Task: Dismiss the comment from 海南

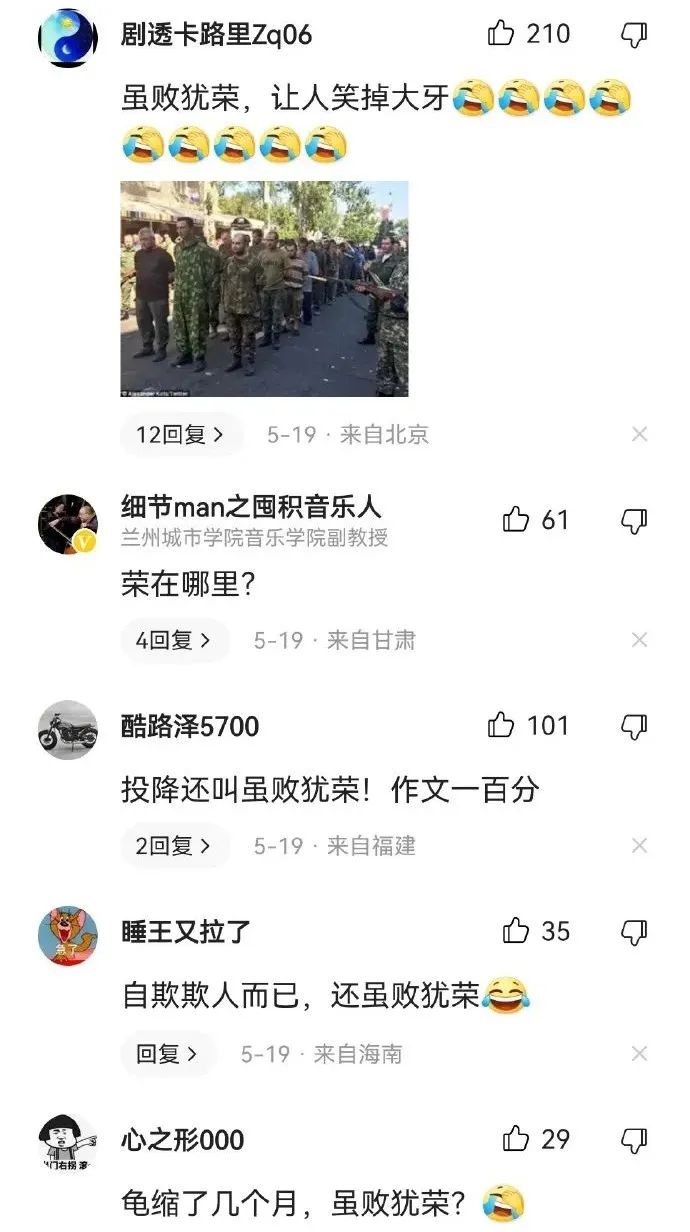Action: coord(640,1054)
